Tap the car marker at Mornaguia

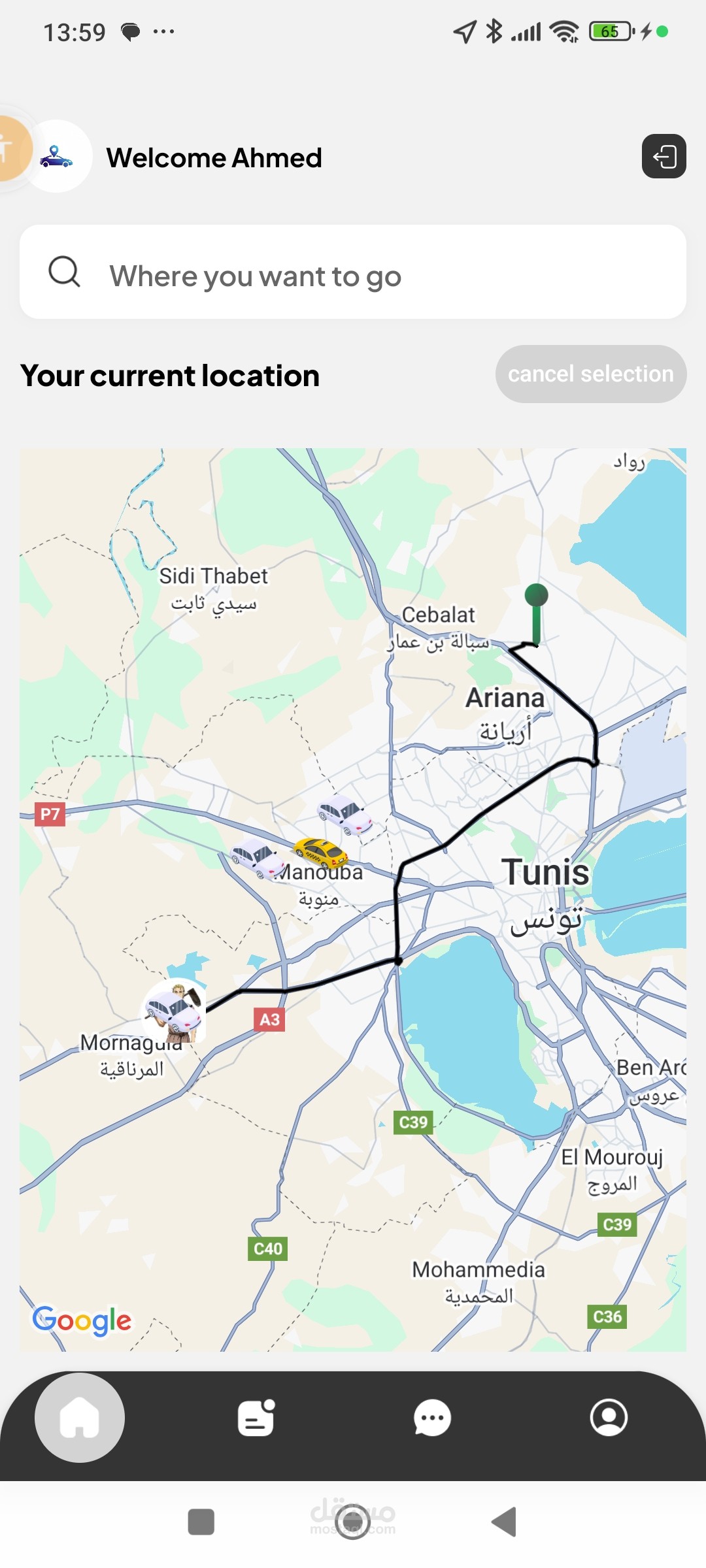(x=175, y=1011)
